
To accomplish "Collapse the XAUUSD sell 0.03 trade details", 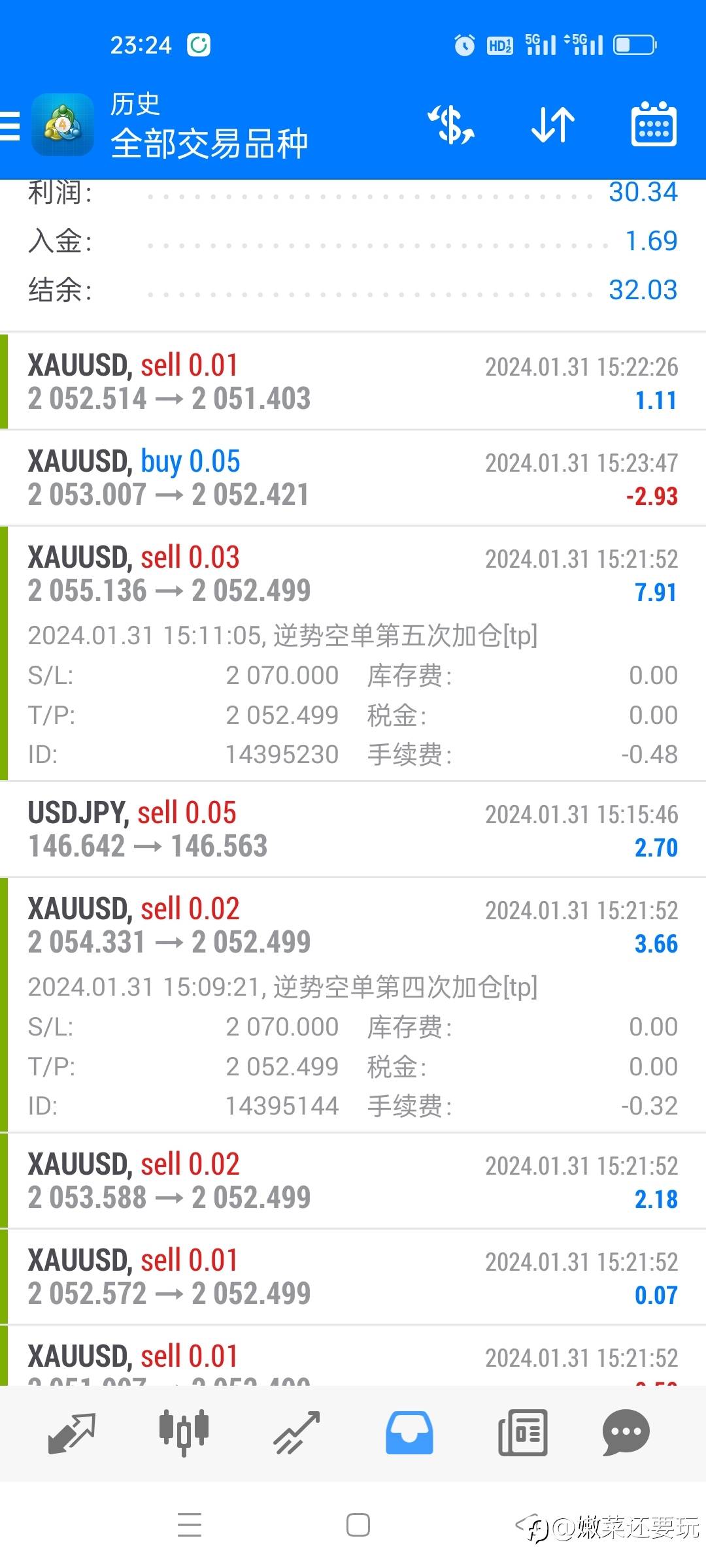I will [x=353, y=653].
